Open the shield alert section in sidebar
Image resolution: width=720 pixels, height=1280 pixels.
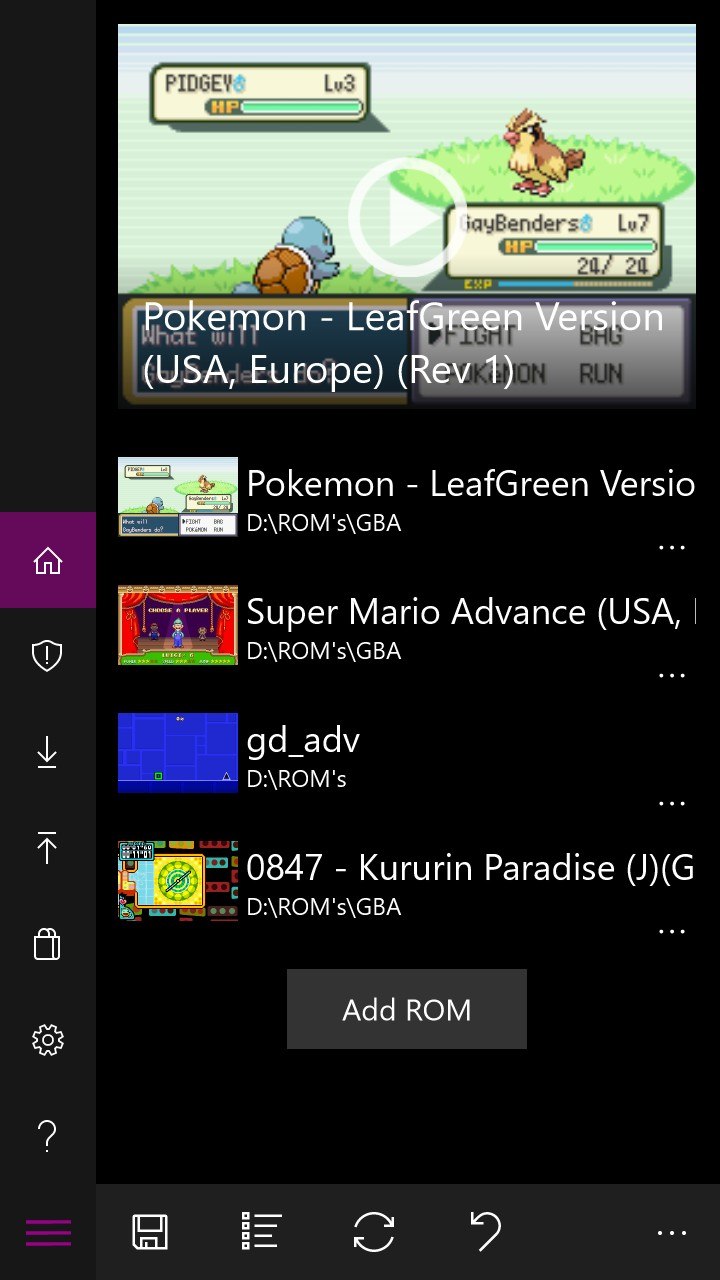click(x=48, y=656)
